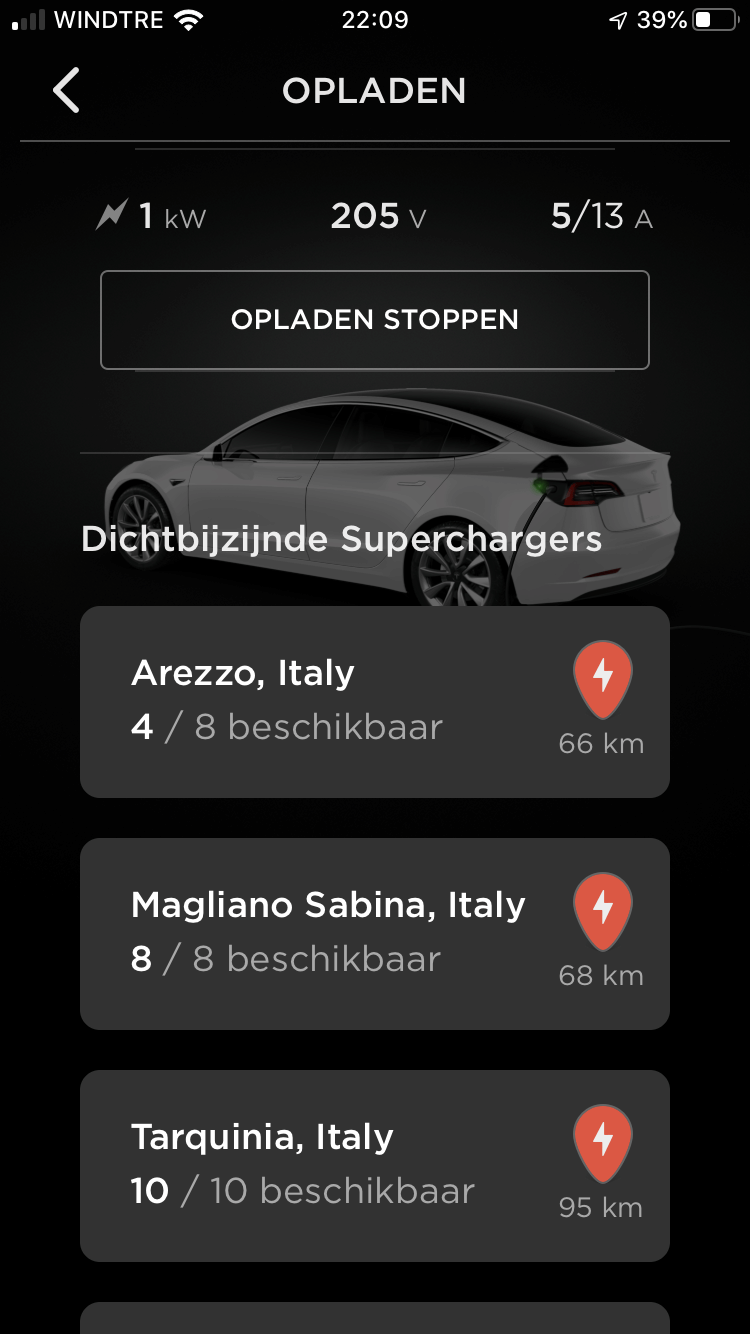The width and height of the screenshot is (750, 1334).
Task: Tap the 5/13 A amperage setting
Action: (601, 216)
